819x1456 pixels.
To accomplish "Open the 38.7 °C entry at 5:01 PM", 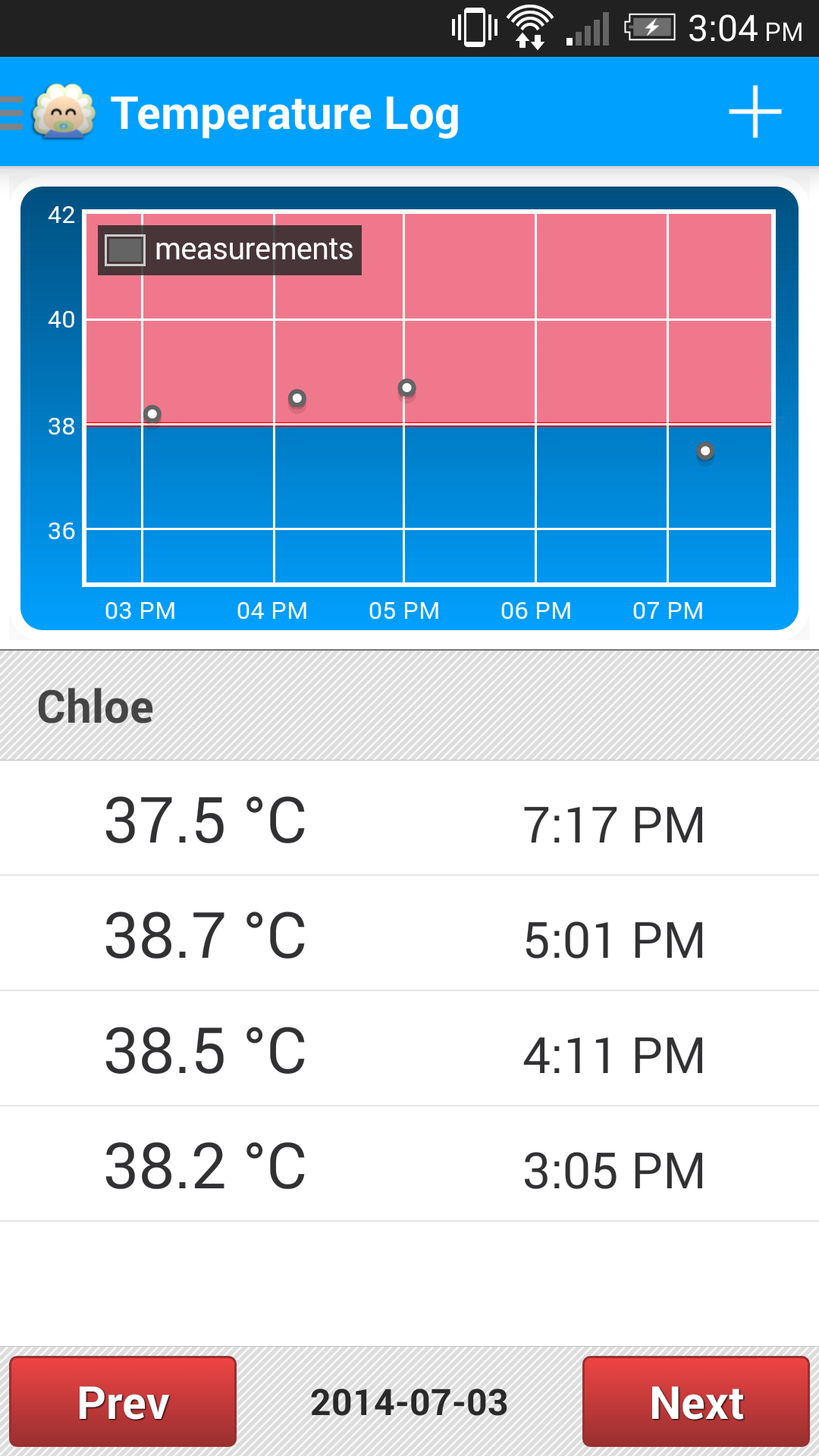I will point(409,934).
